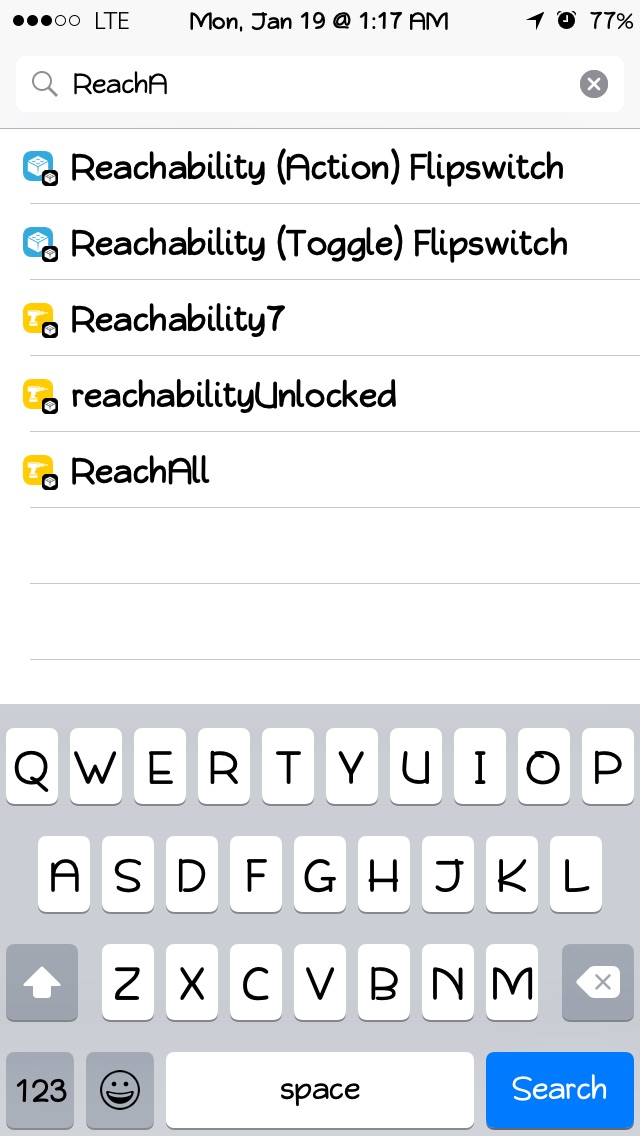Tap the shift key

[x=41, y=982]
